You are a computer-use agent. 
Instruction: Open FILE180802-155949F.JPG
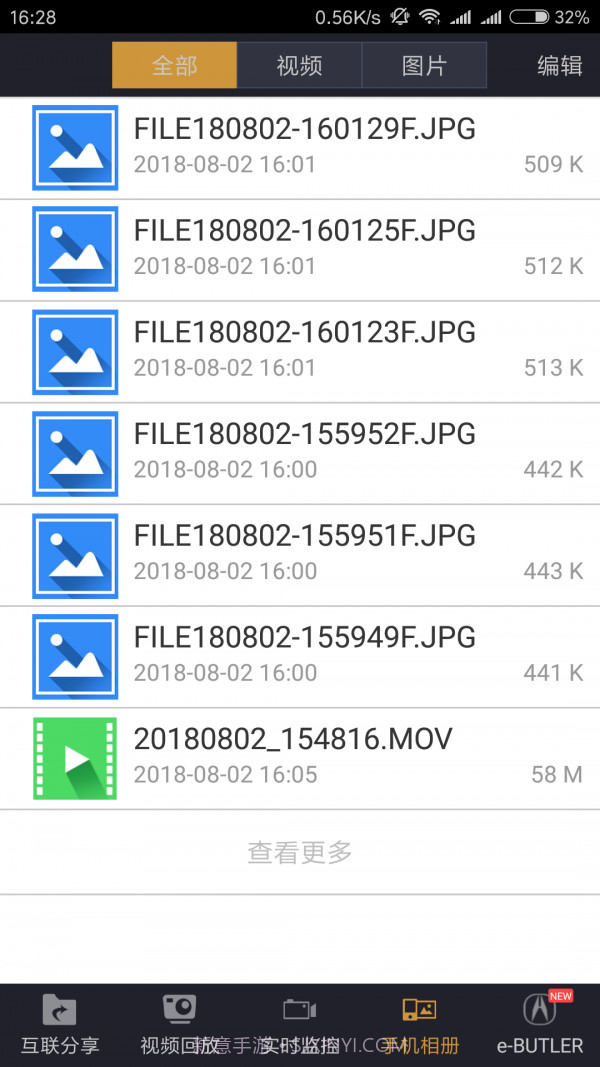pos(300,657)
